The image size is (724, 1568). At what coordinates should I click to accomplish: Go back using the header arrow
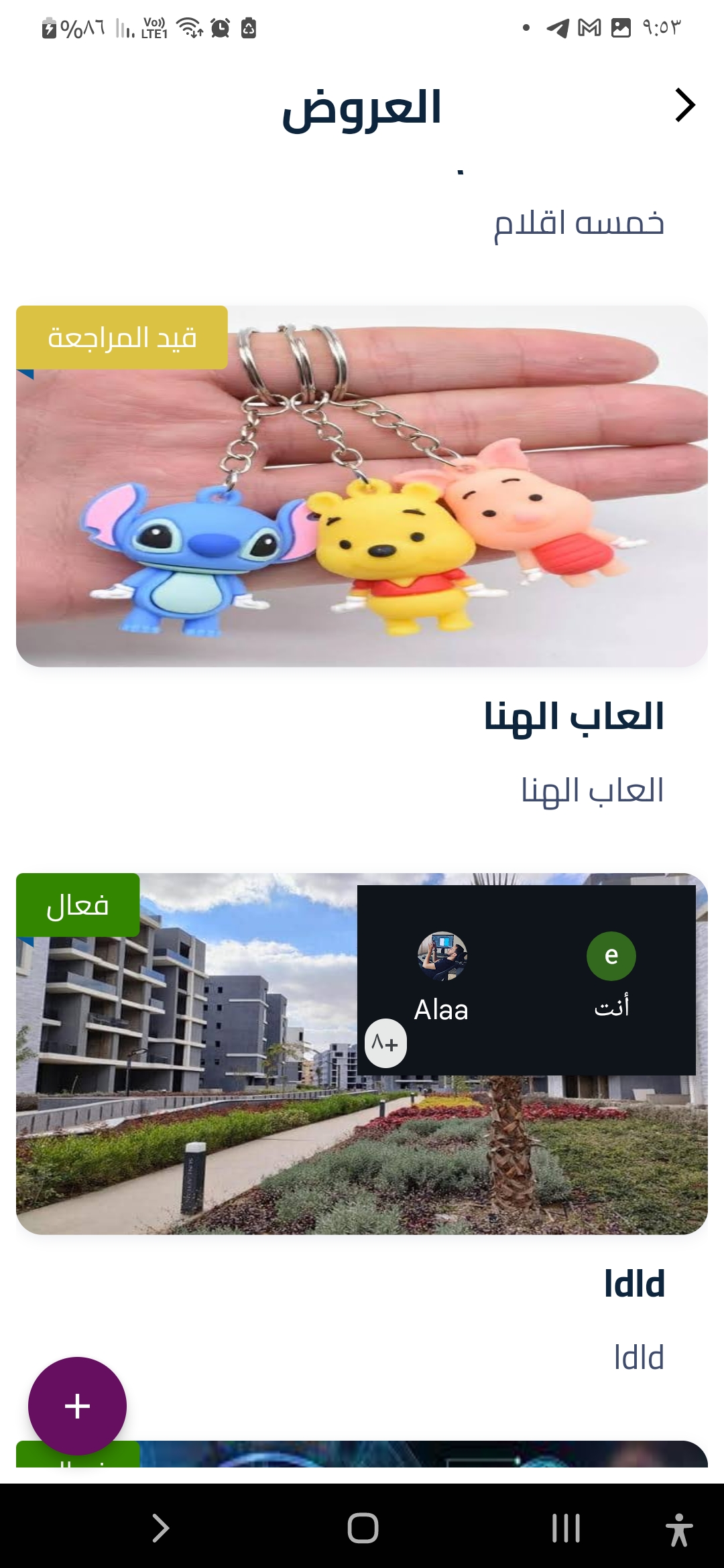click(x=684, y=105)
